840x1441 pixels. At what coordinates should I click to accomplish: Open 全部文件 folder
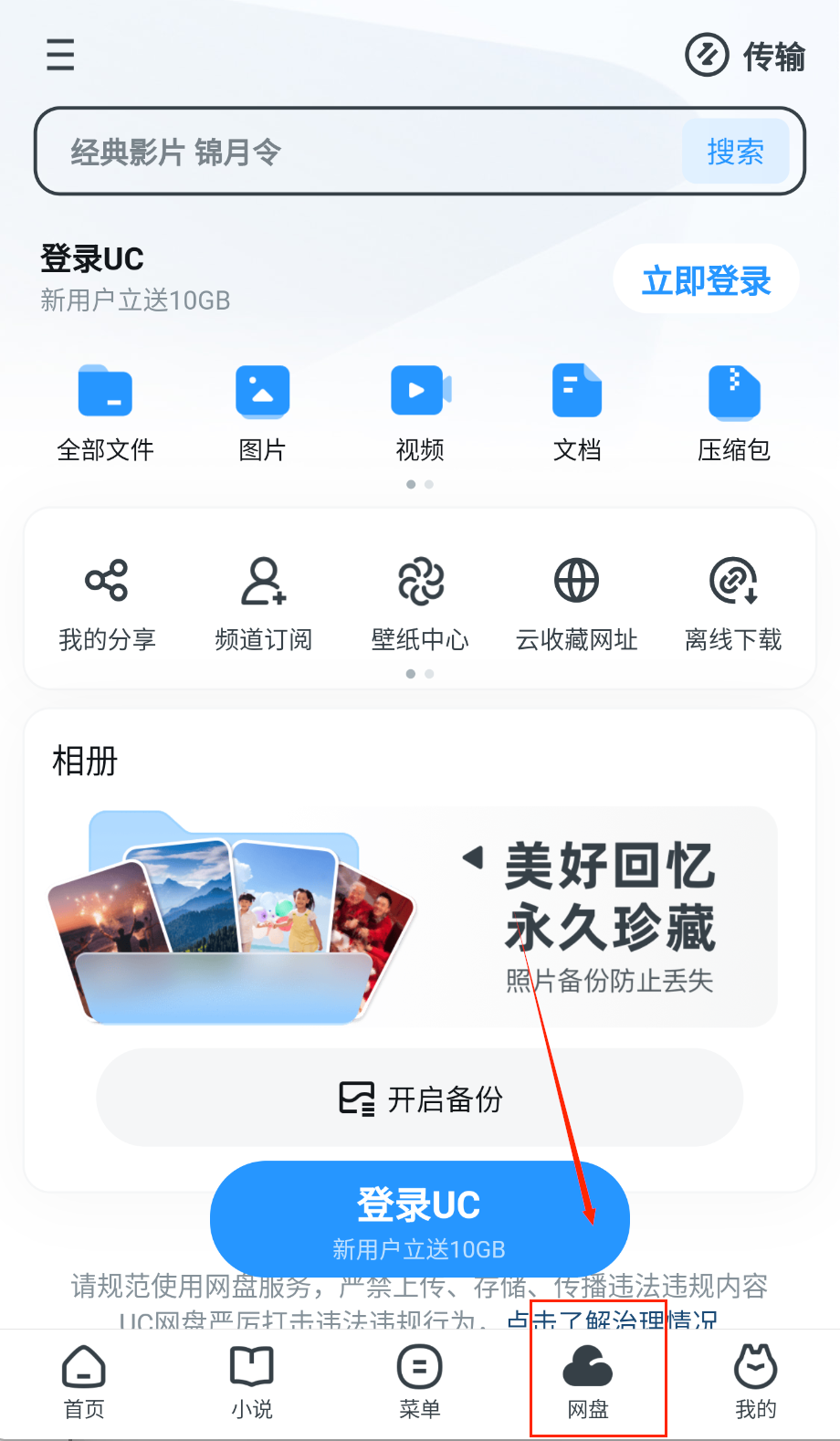105,413
